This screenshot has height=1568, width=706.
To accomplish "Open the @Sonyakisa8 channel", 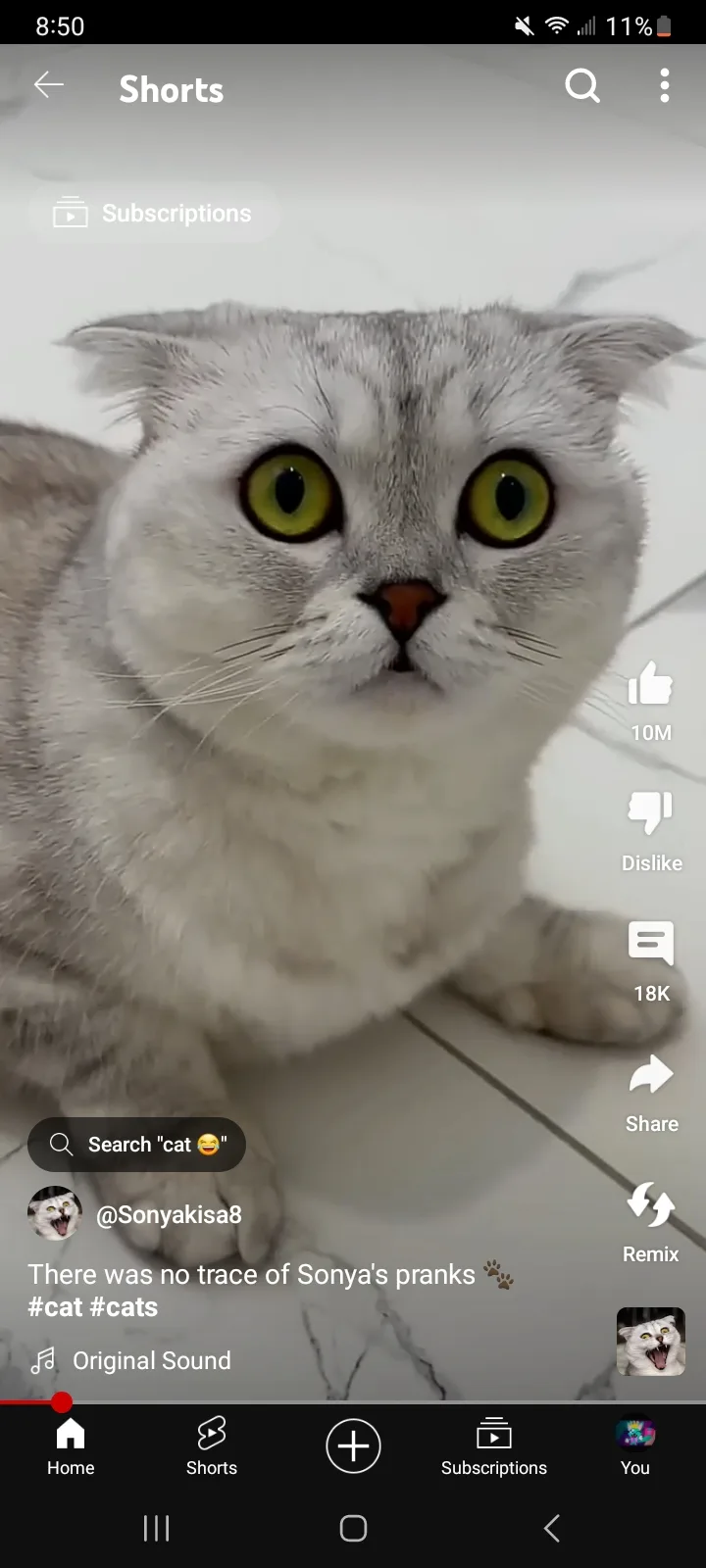I will [x=169, y=1214].
